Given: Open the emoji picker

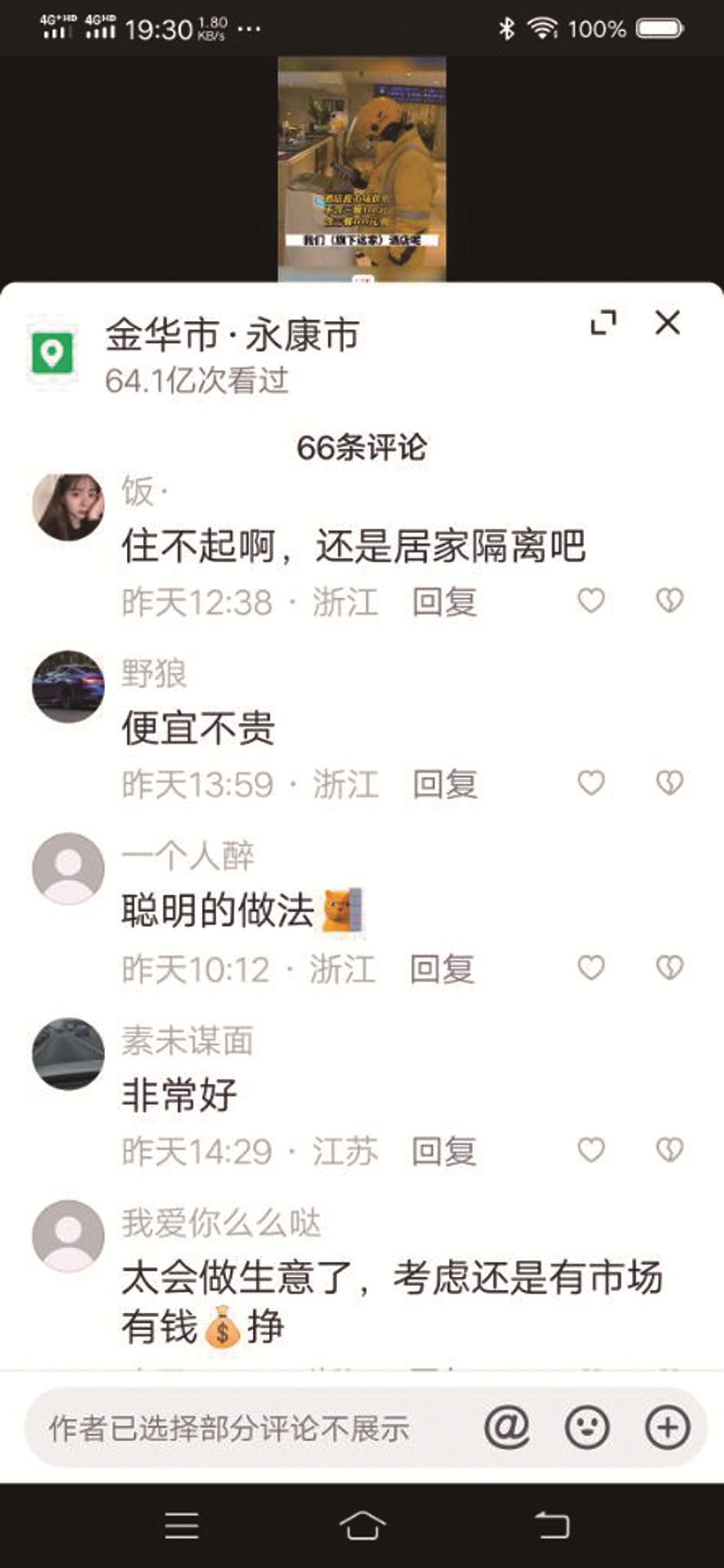Looking at the screenshot, I should click(x=587, y=1428).
